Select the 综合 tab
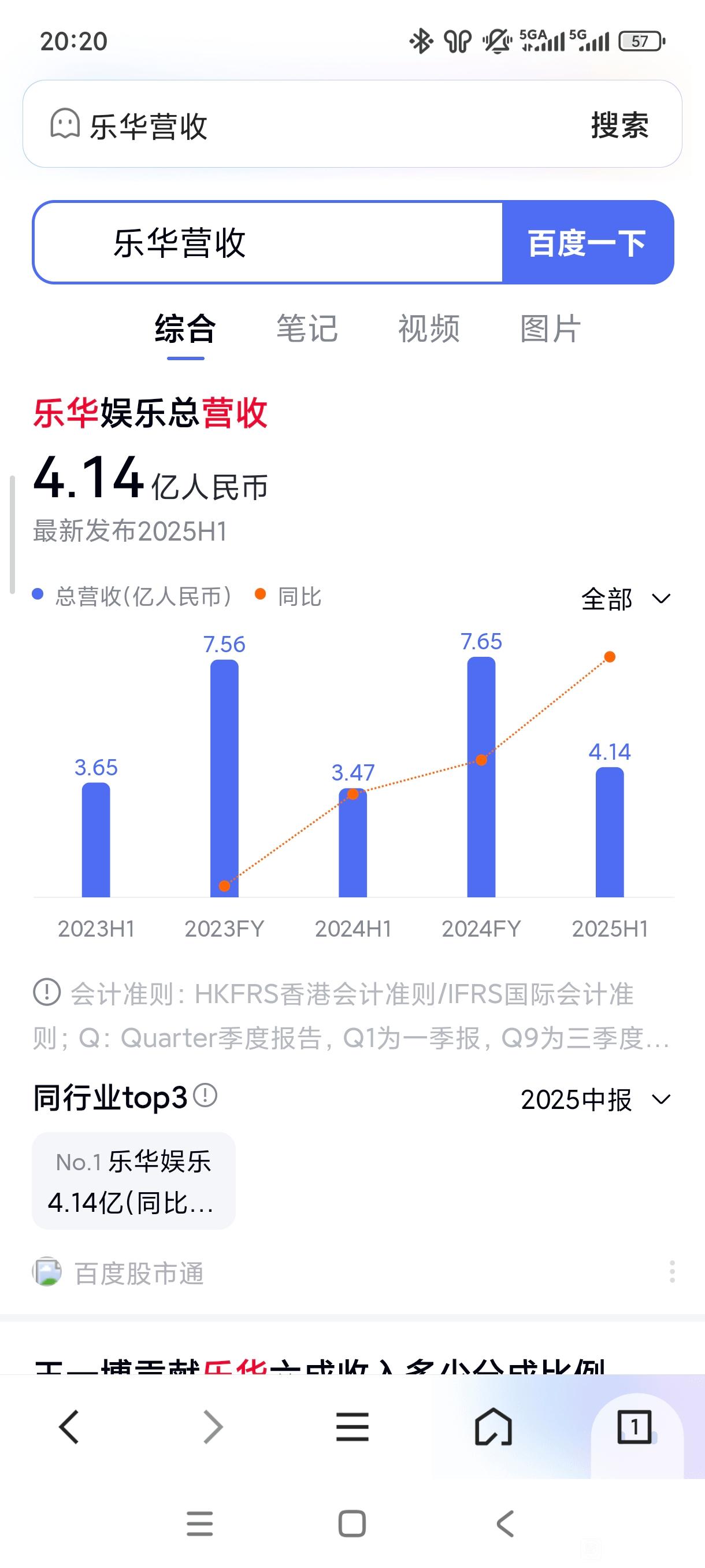 185,330
